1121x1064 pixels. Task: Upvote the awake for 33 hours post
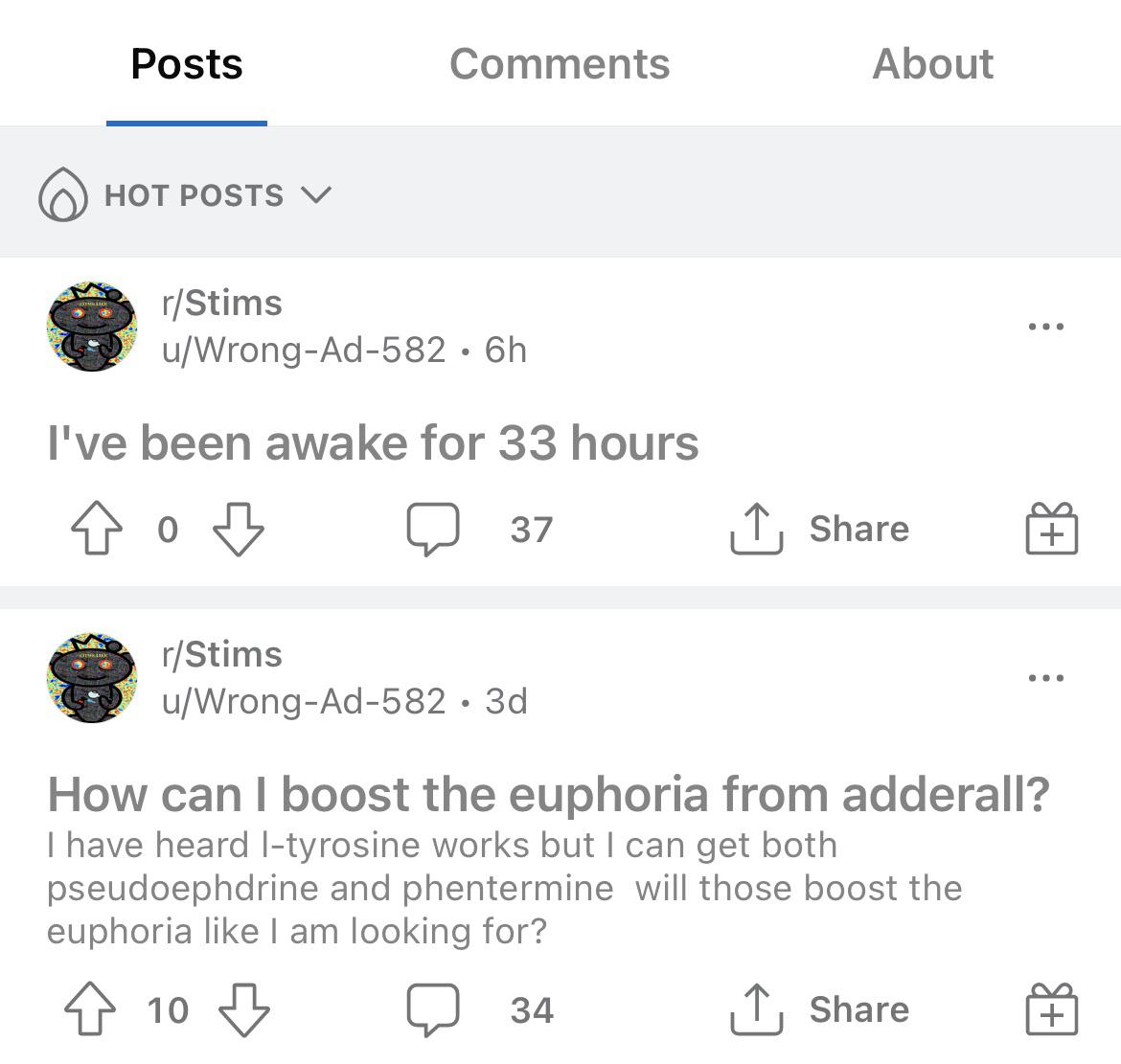97,530
